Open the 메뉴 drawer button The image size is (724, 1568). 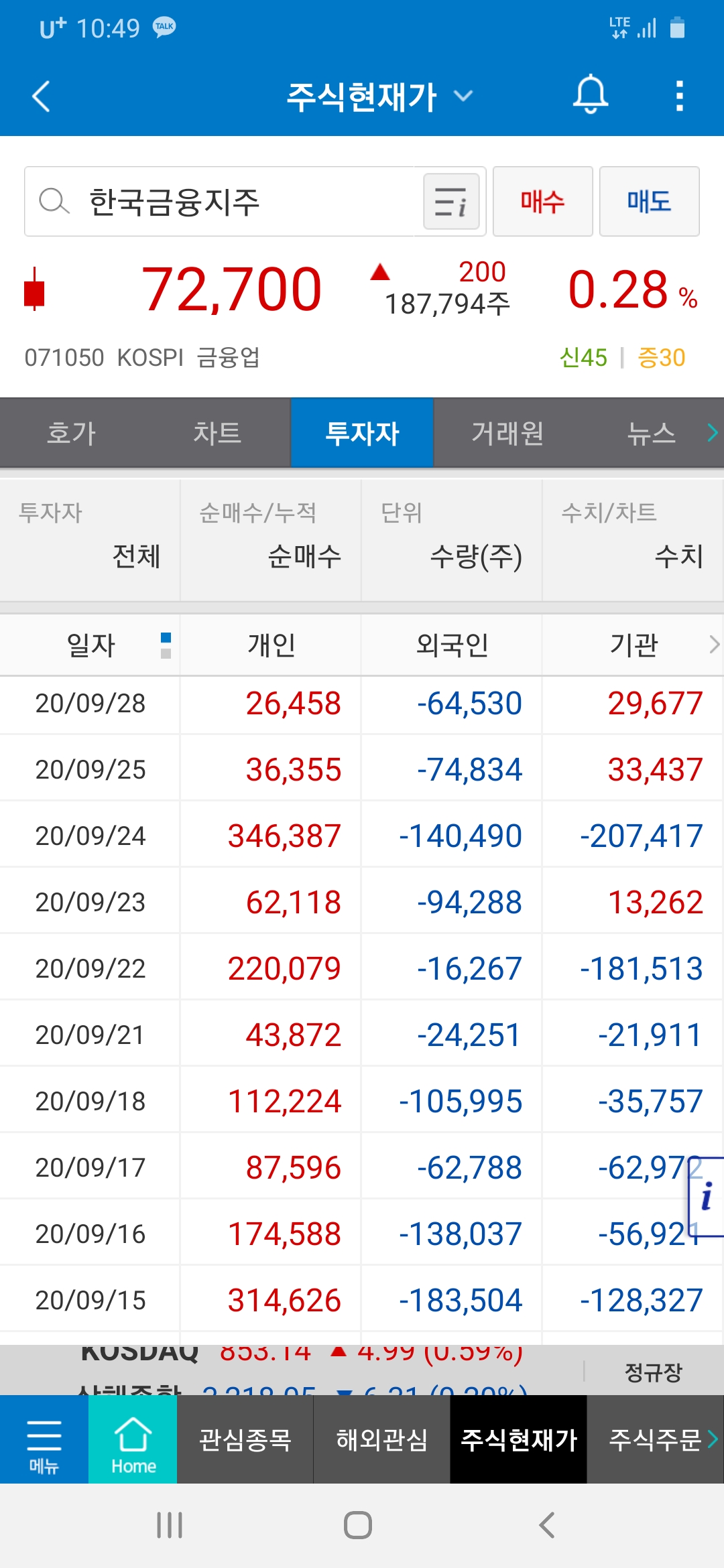[44, 1439]
